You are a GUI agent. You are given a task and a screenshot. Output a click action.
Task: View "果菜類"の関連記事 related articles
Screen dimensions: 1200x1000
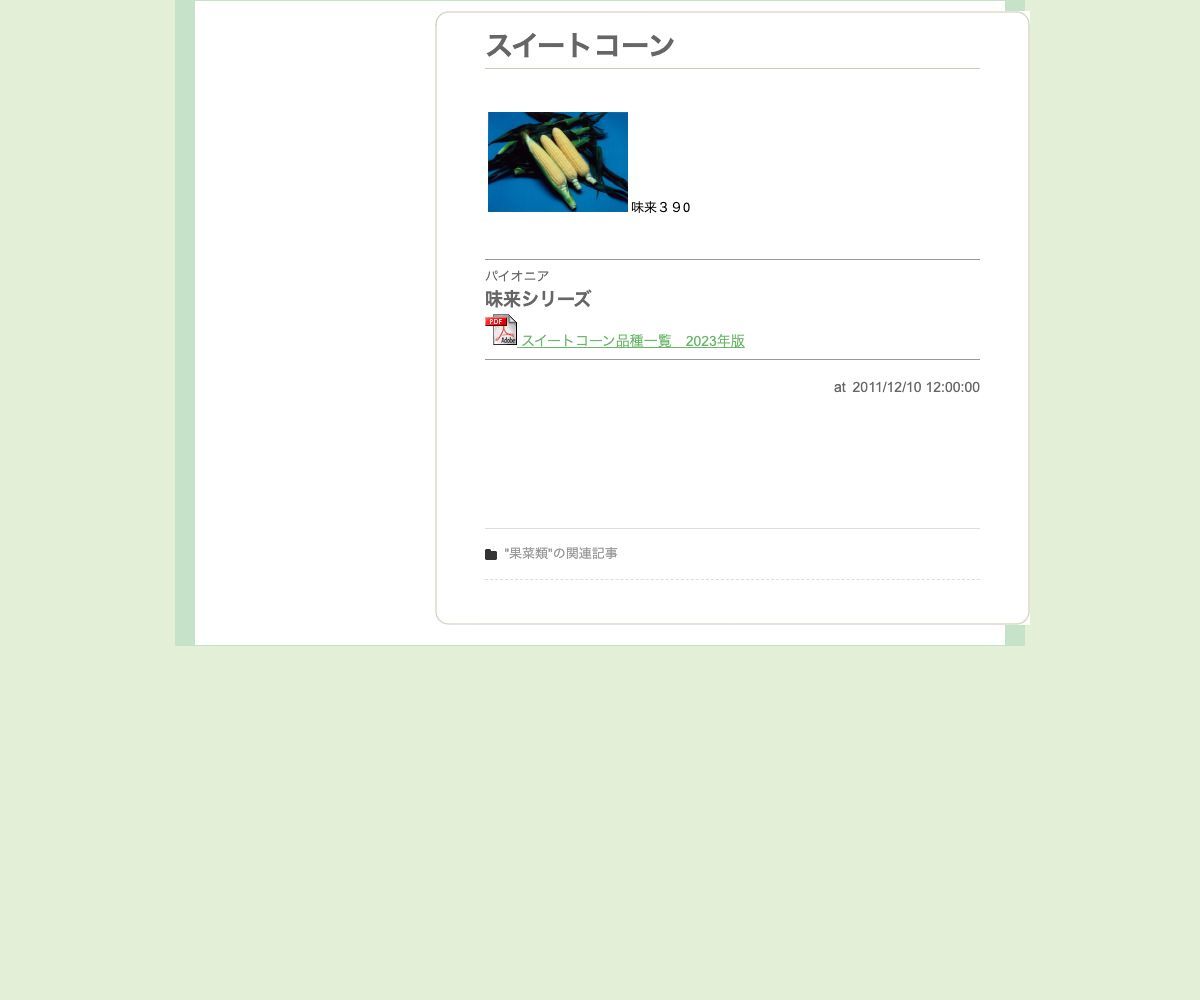[560, 554]
